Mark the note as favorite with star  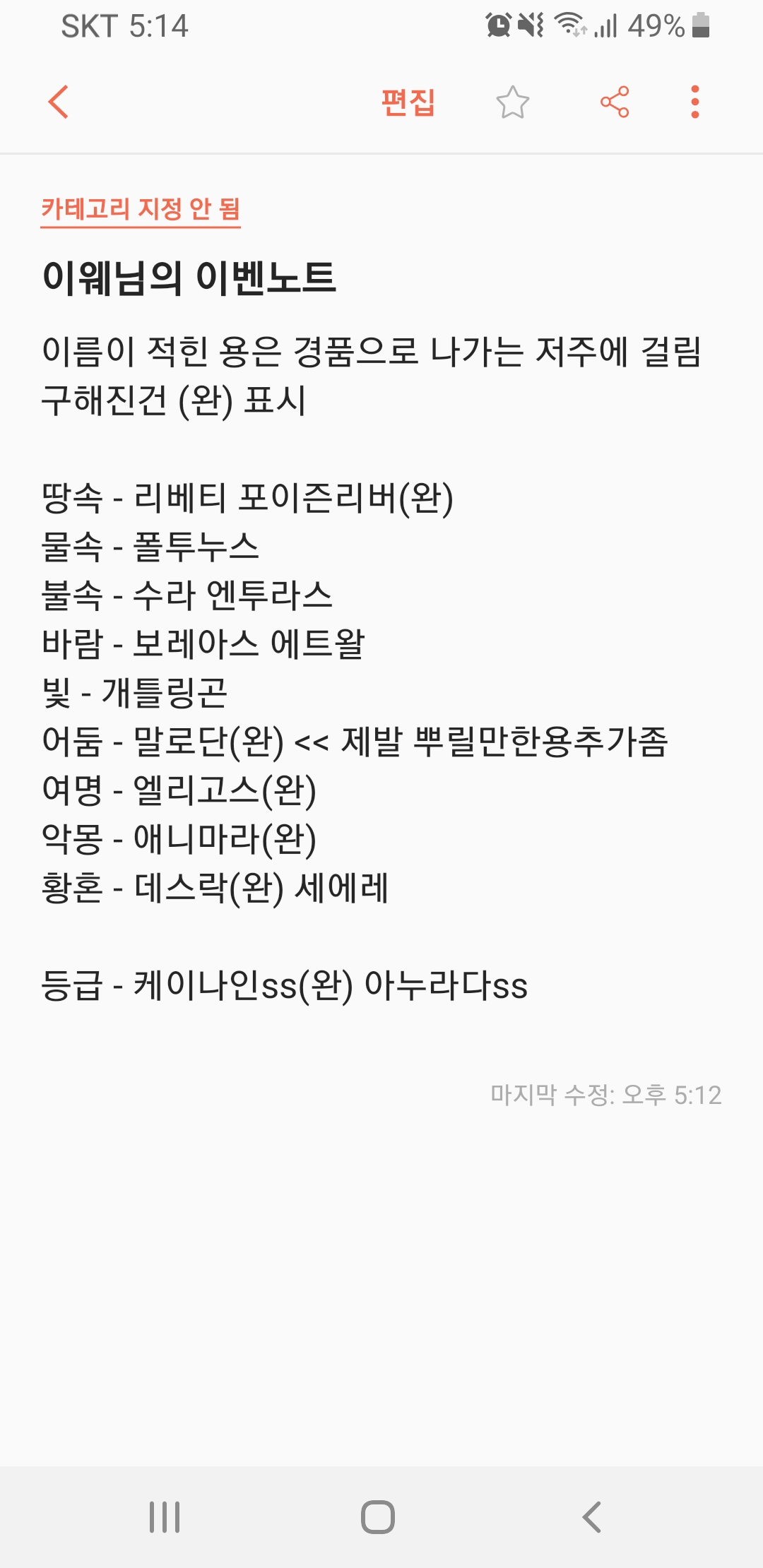coord(513,102)
